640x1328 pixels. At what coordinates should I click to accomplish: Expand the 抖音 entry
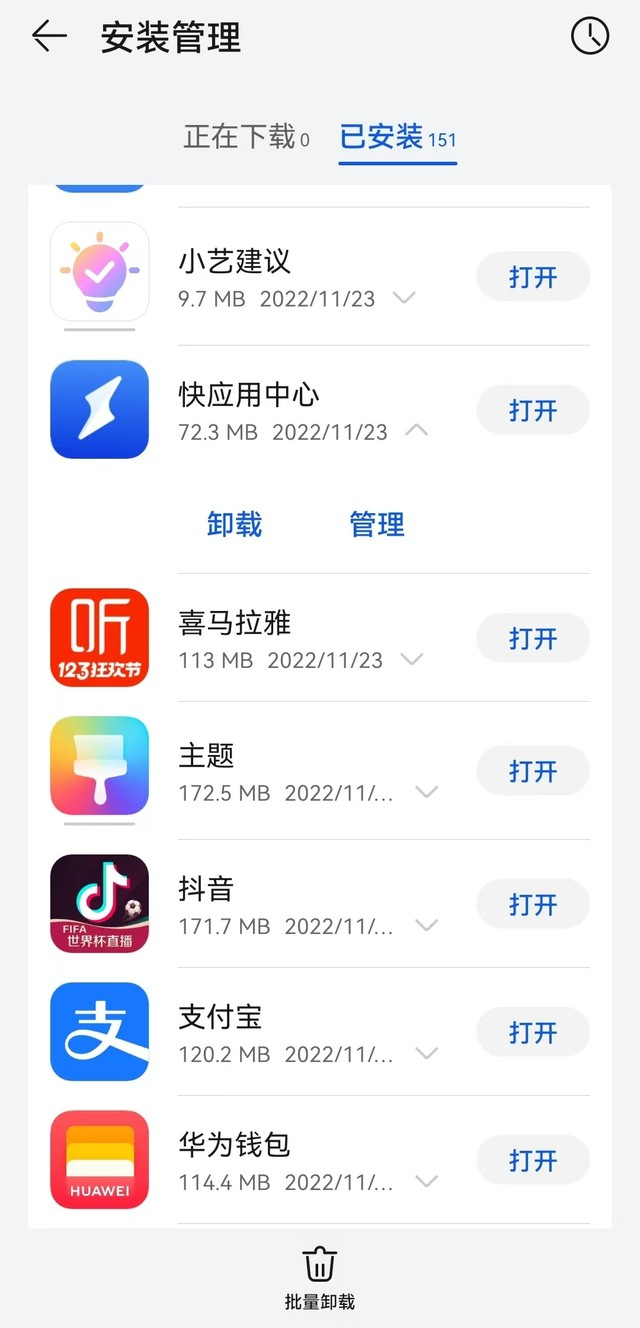point(427,926)
